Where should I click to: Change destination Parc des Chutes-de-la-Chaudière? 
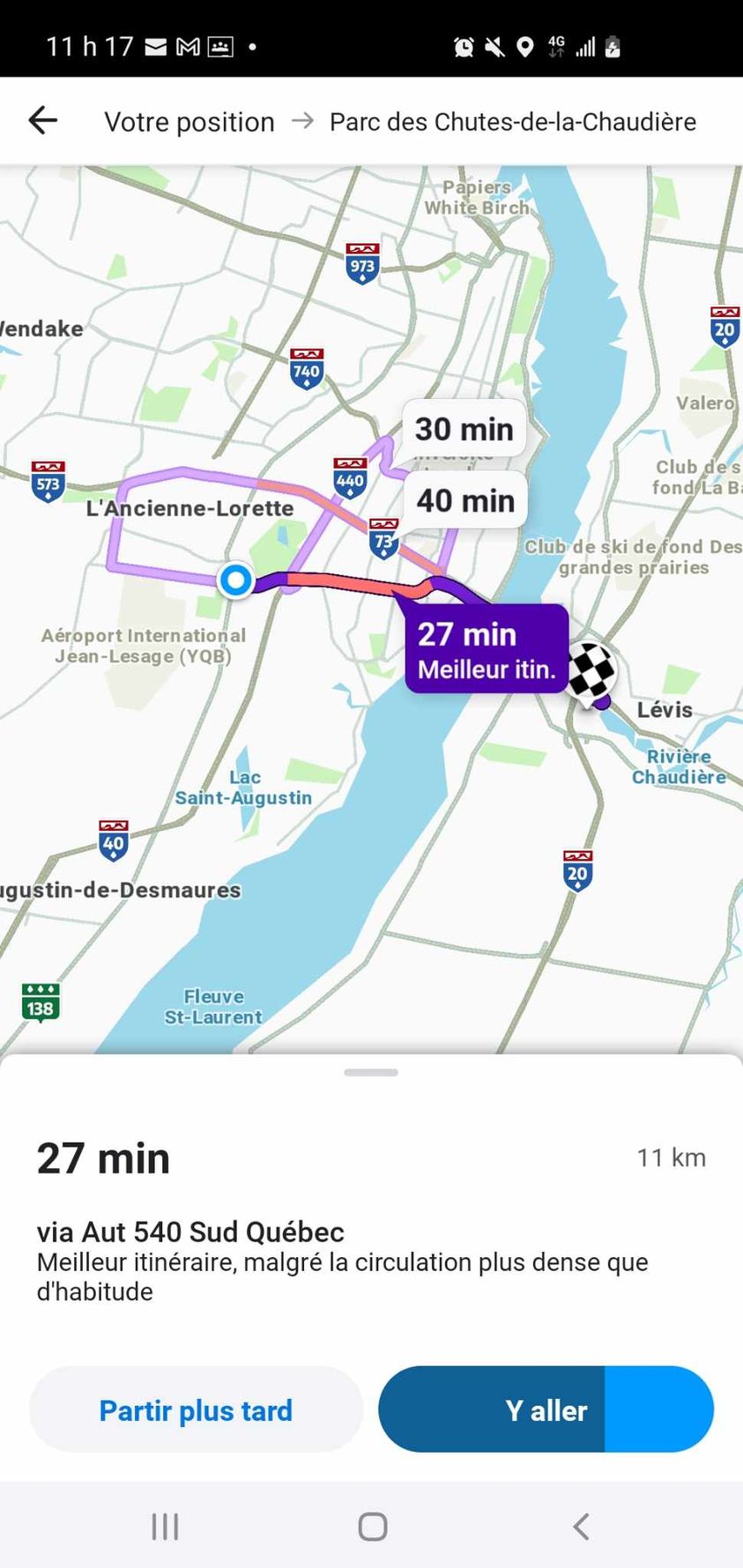[x=512, y=122]
